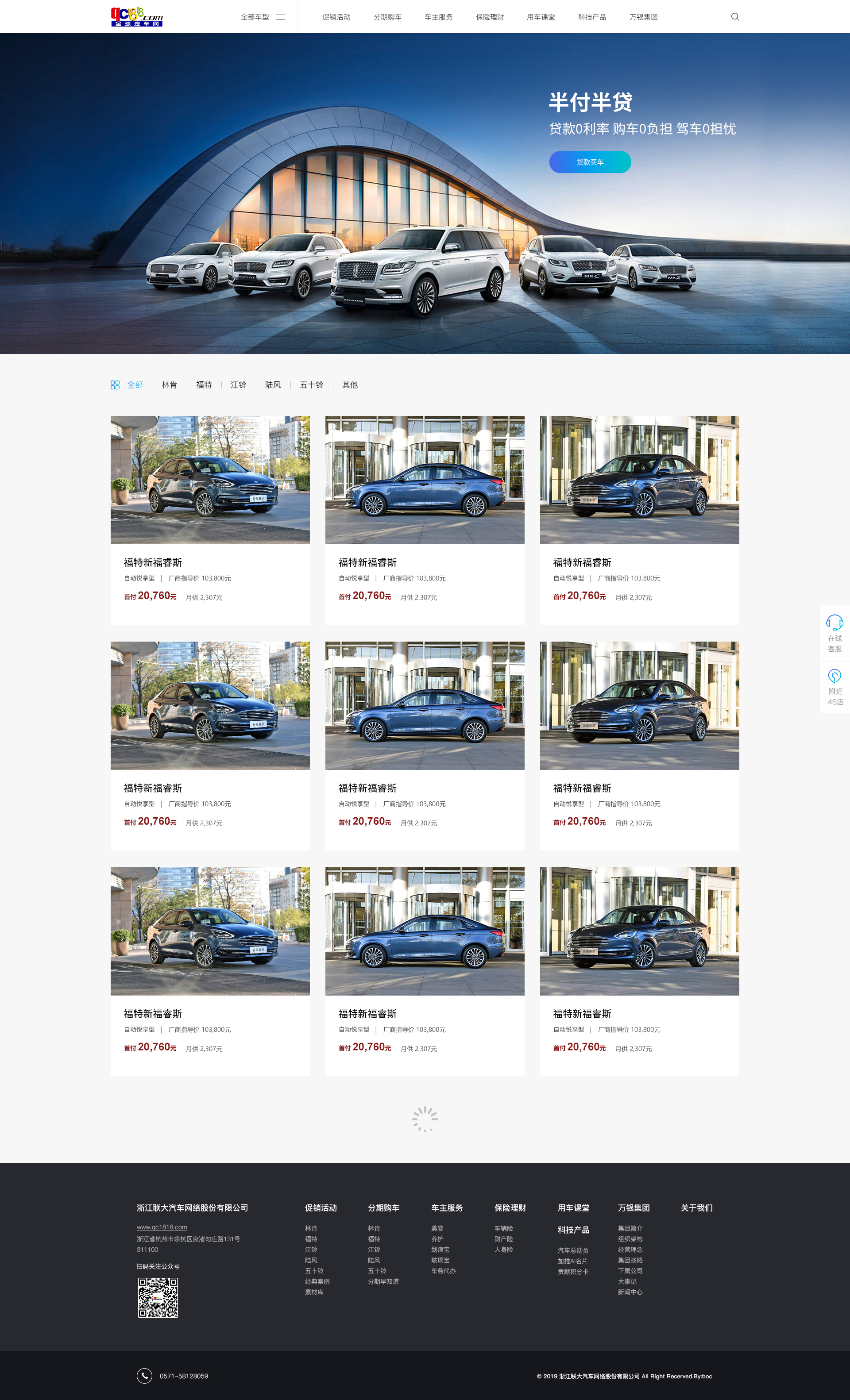Open 车主服务 in top navigation
850x1400 pixels.
coord(438,17)
